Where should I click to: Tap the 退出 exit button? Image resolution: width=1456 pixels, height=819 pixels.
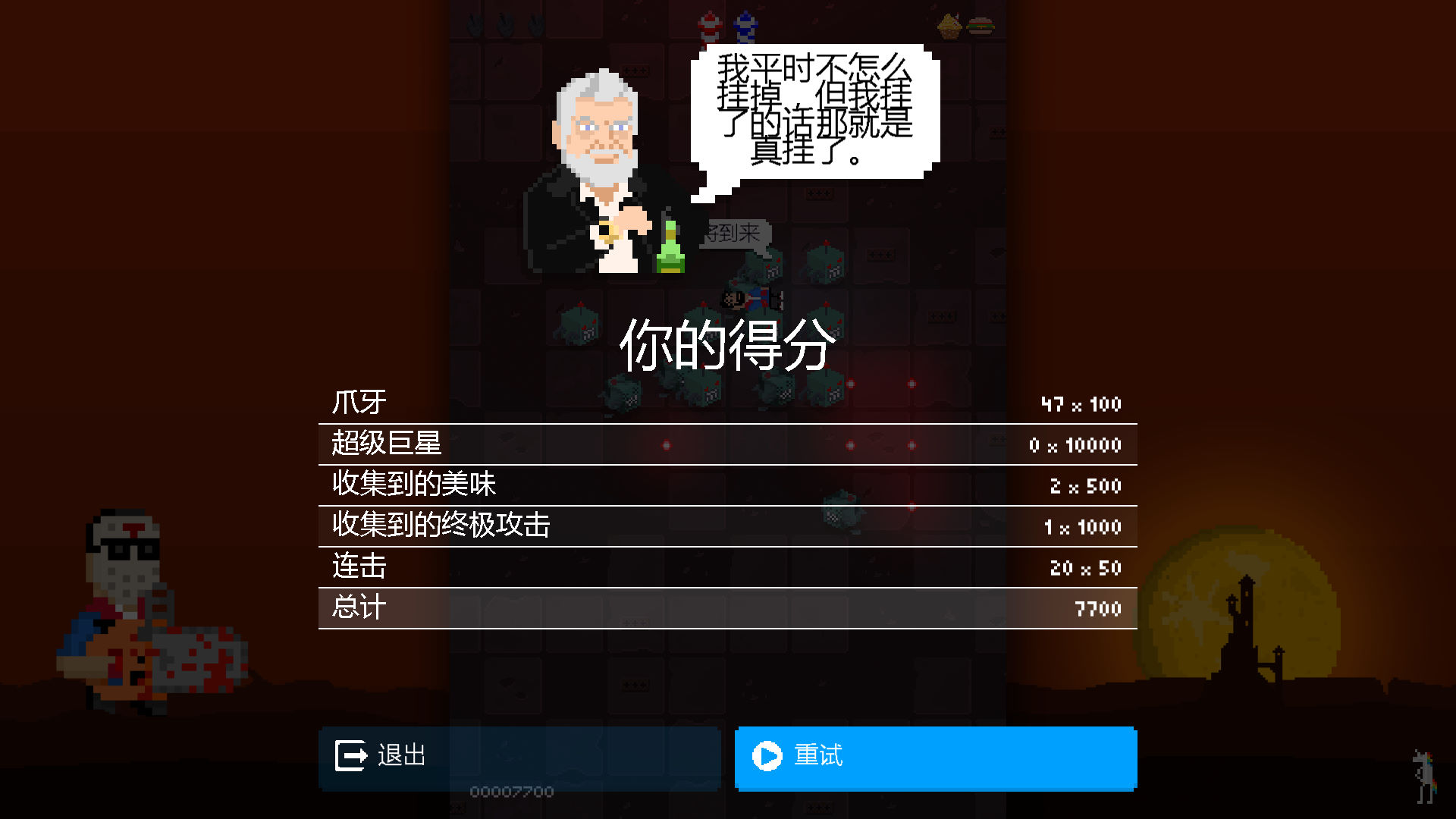(519, 757)
